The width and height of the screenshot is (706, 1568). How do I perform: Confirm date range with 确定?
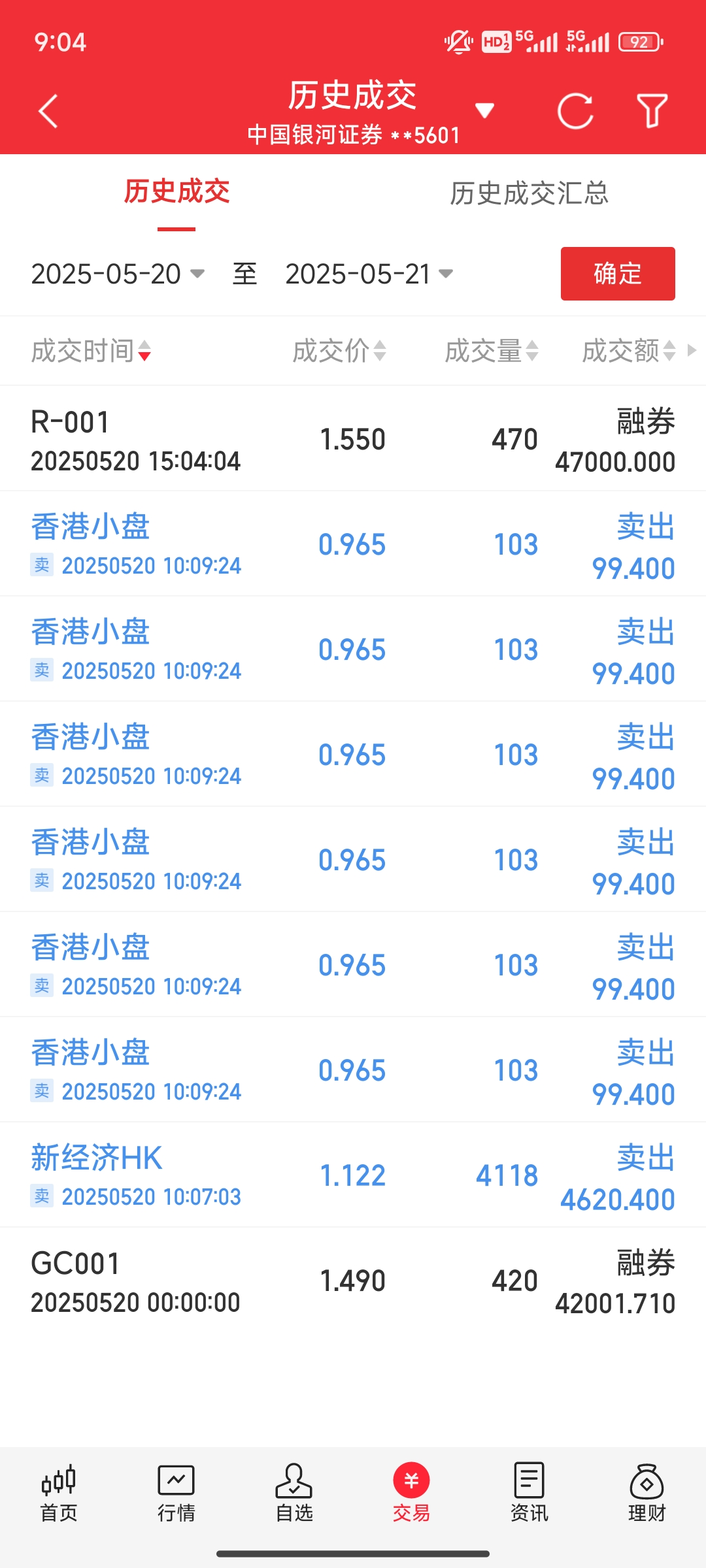pos(617,274)
